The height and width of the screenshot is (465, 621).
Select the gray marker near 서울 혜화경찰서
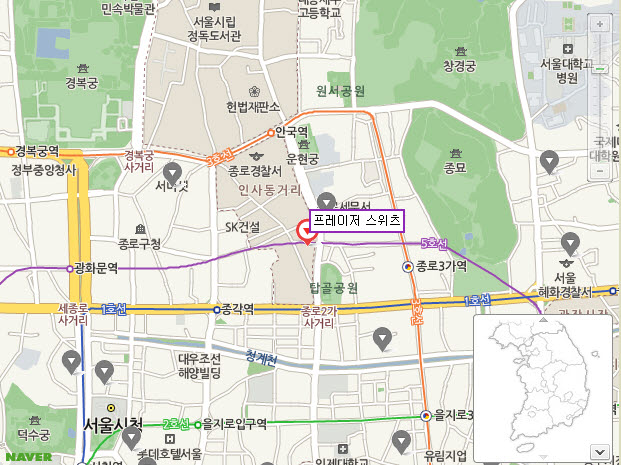[571, 242]
